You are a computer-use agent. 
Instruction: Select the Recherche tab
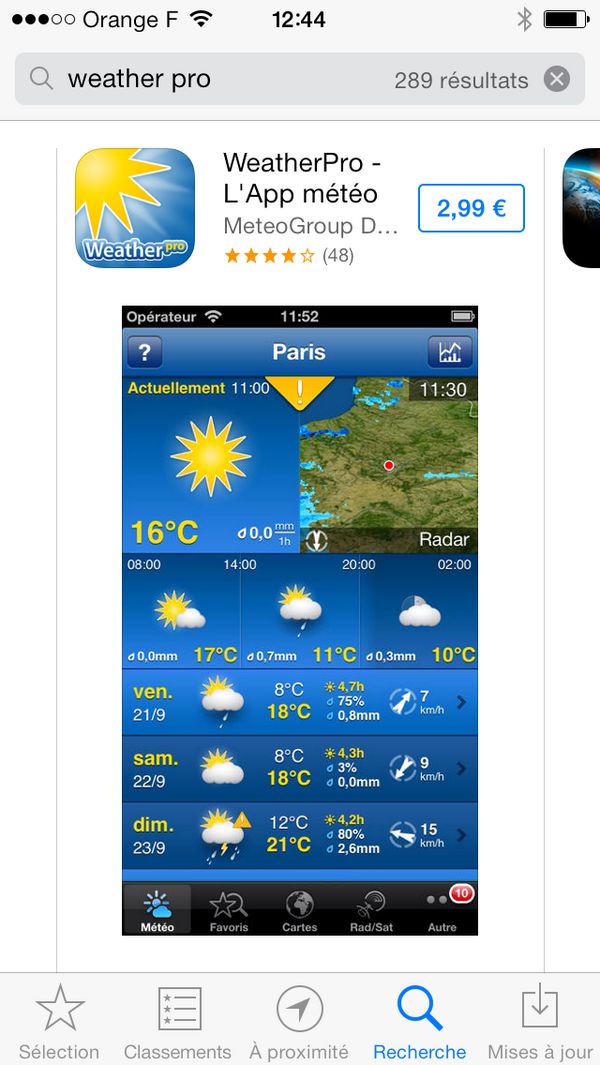(x=419, y=1022)
